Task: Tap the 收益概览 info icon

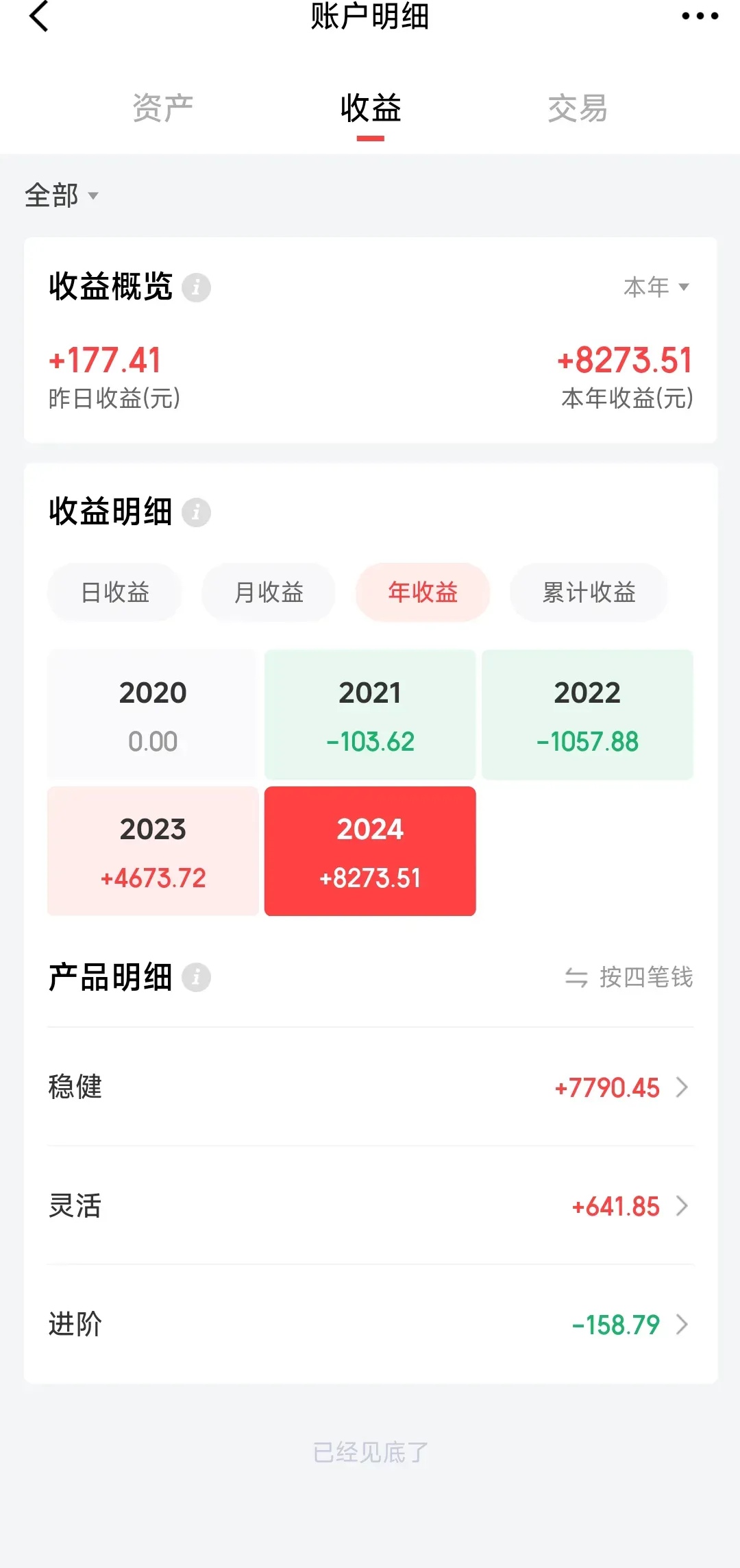Action: coord(197,287)
